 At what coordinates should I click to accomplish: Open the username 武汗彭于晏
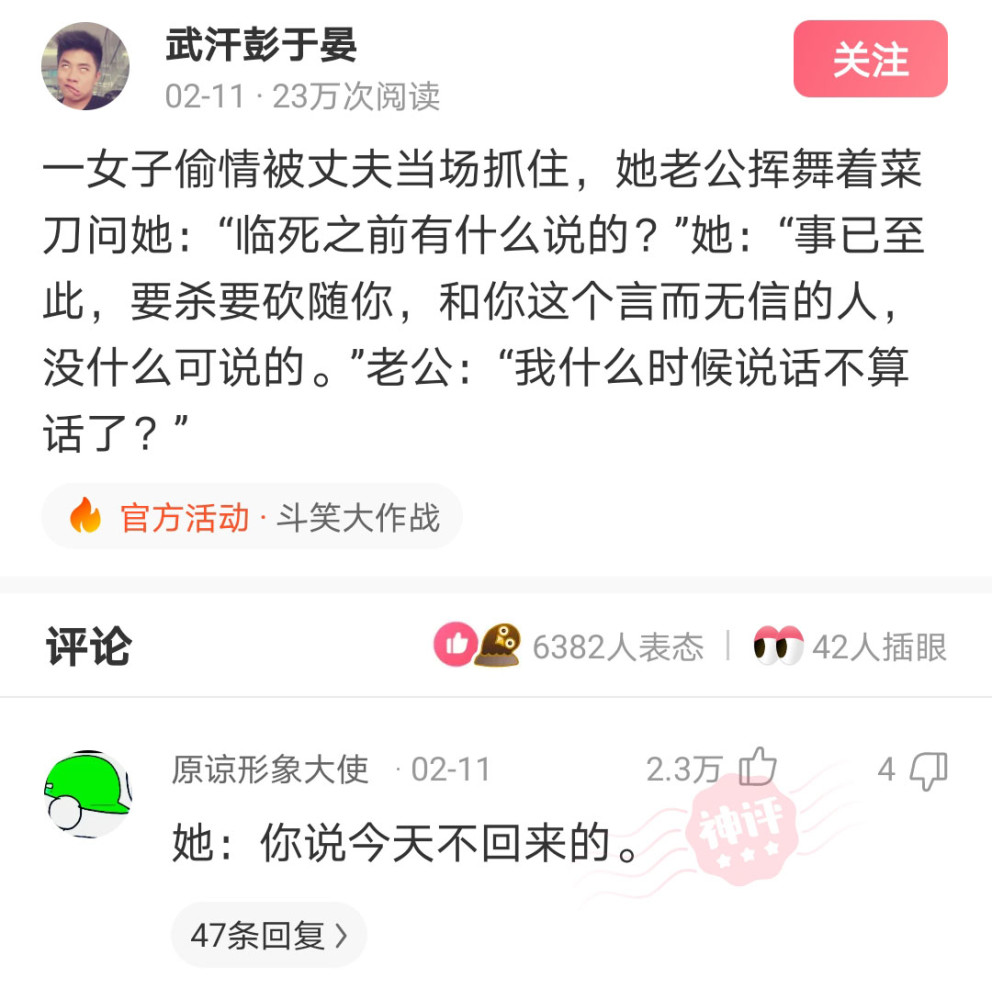coord(261,45)
